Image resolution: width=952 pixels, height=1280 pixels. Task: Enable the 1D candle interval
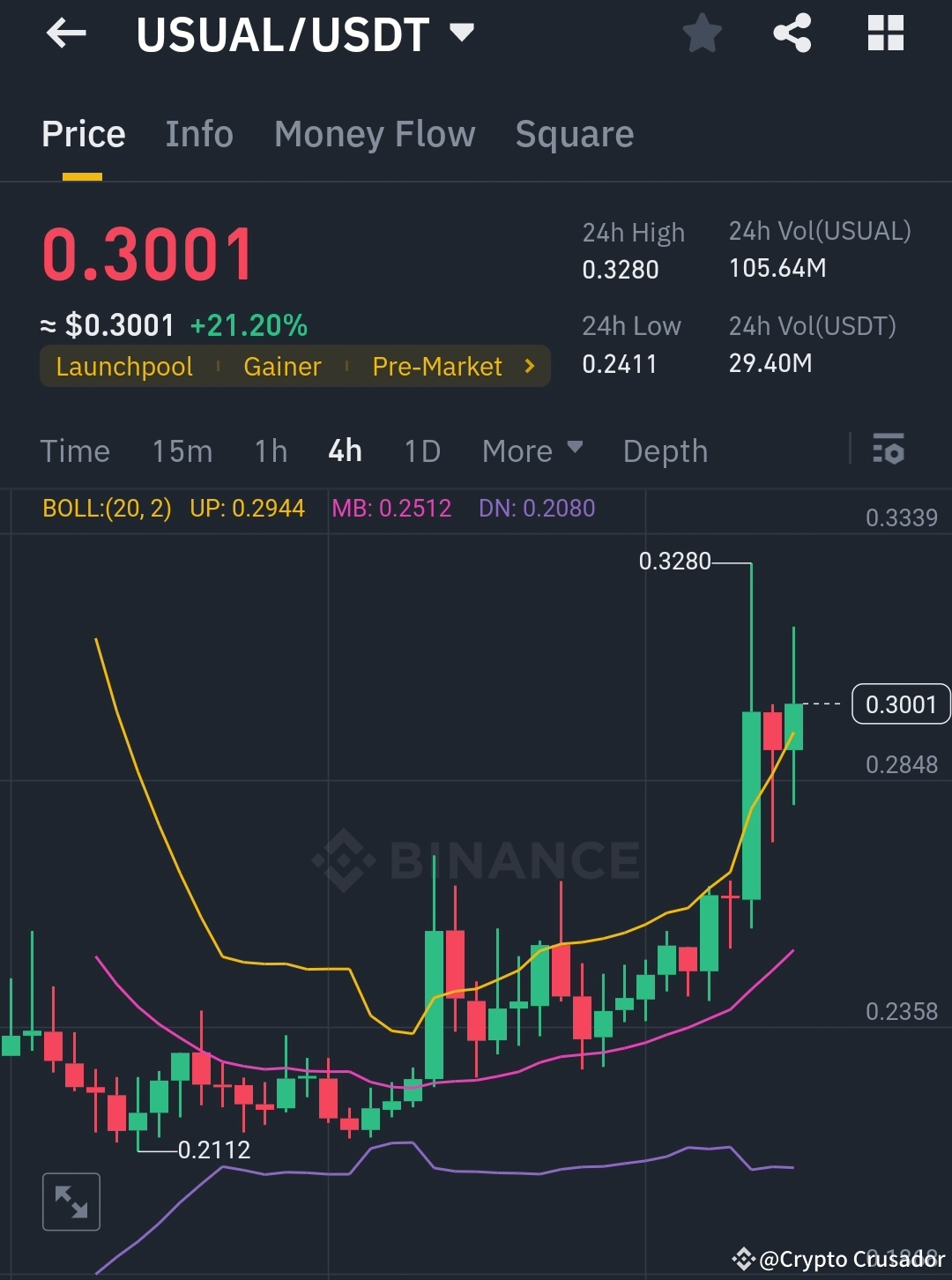point(421,450)
